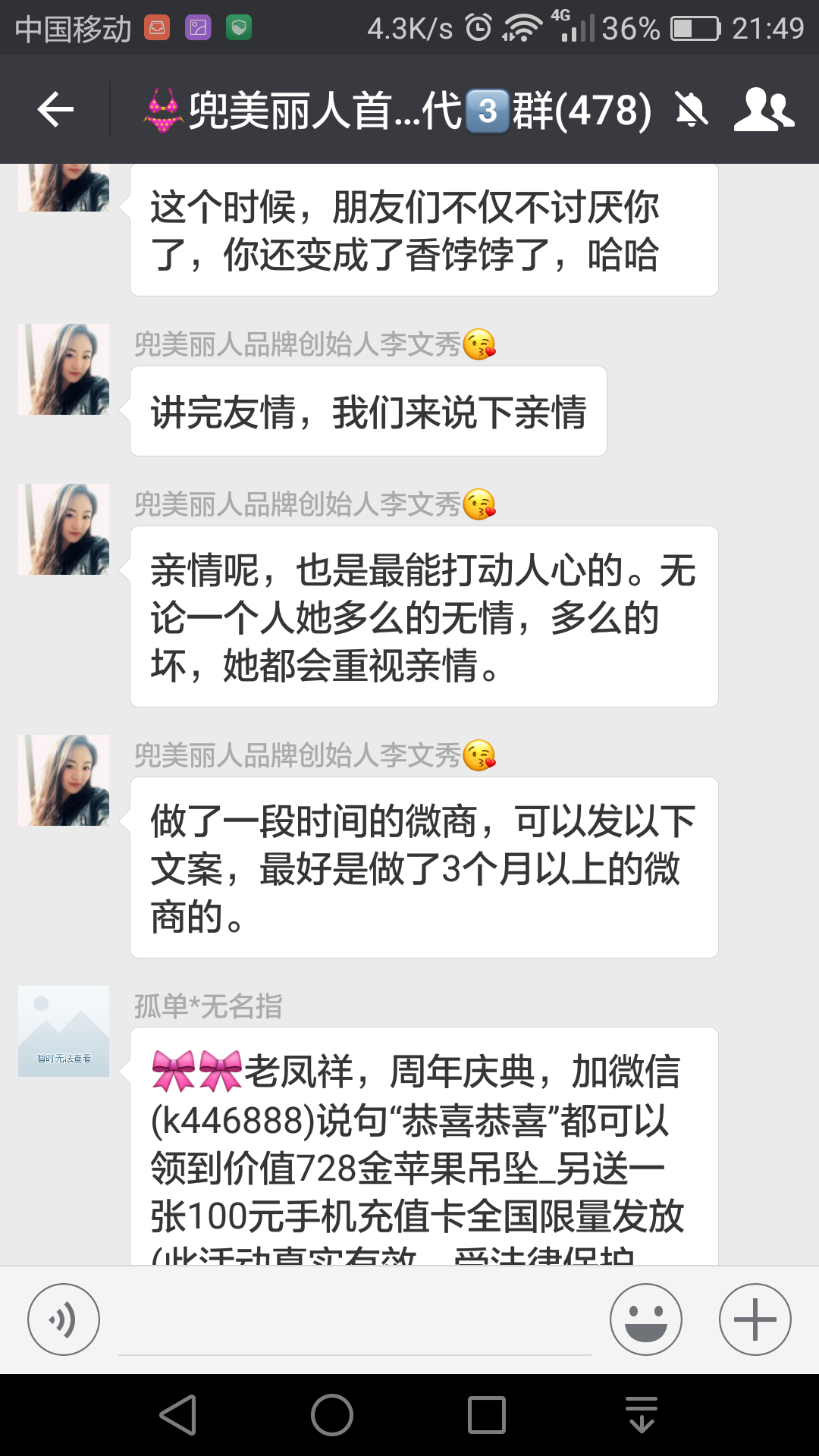Switch to voice message input
Viewport: 819px width, 1456px height.
click(64, 1319)
